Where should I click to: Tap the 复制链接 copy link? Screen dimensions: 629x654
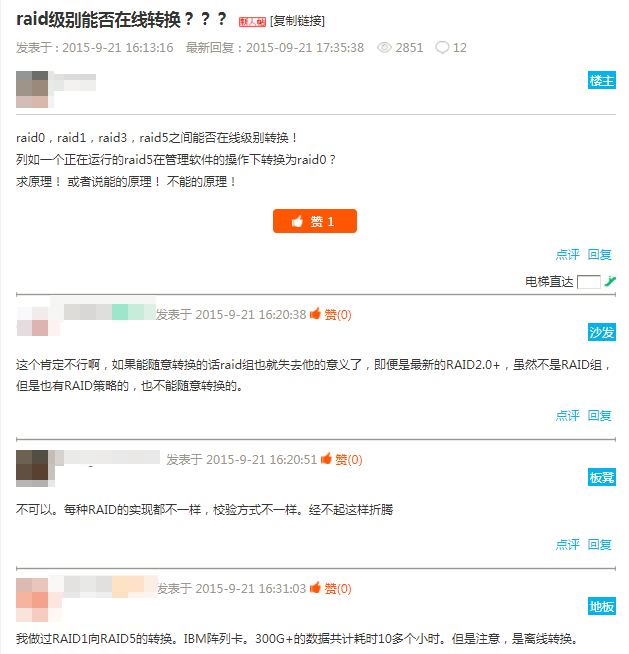297,21
